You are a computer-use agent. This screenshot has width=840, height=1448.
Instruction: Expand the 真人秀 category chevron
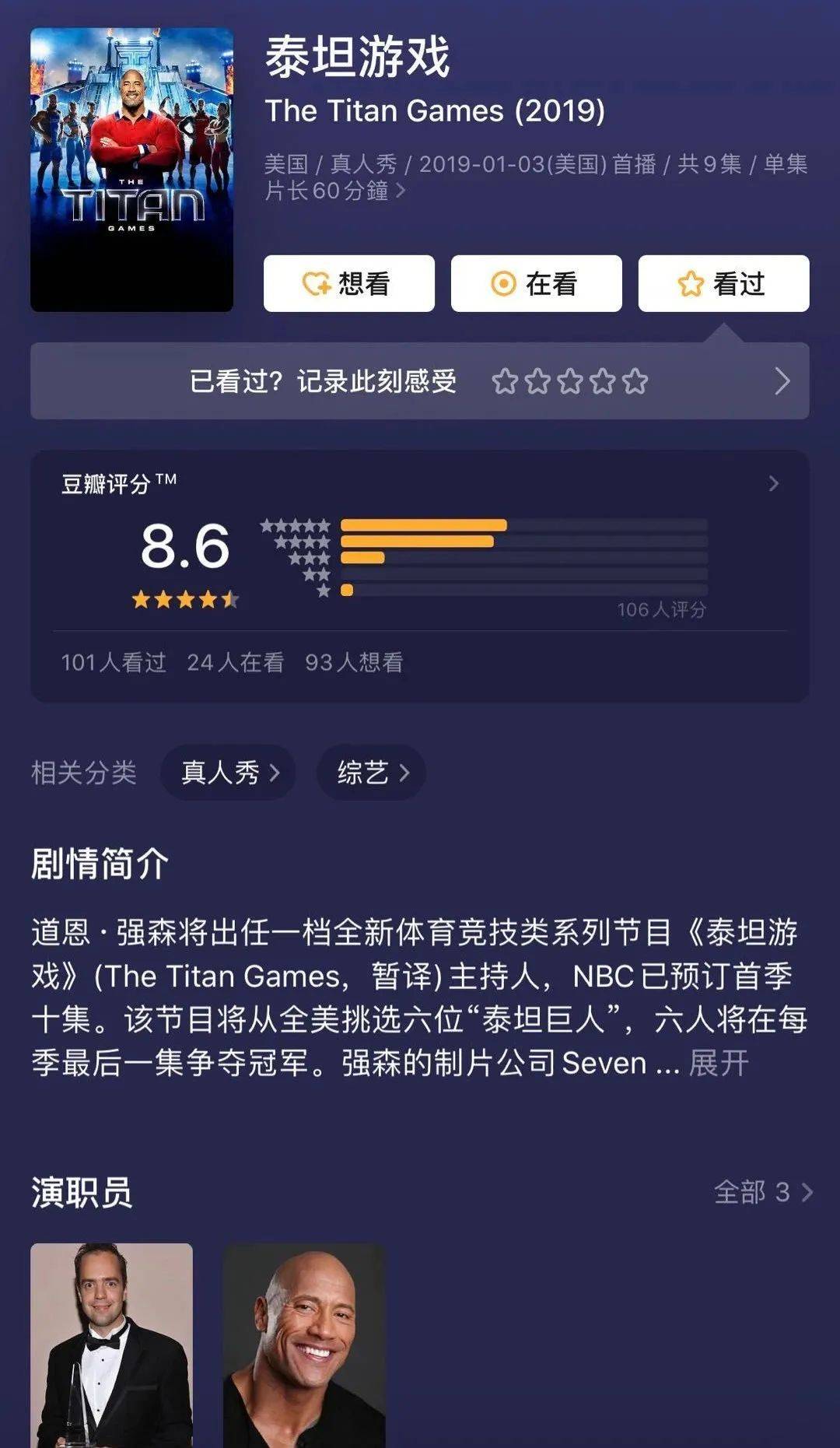click(274, 772)
